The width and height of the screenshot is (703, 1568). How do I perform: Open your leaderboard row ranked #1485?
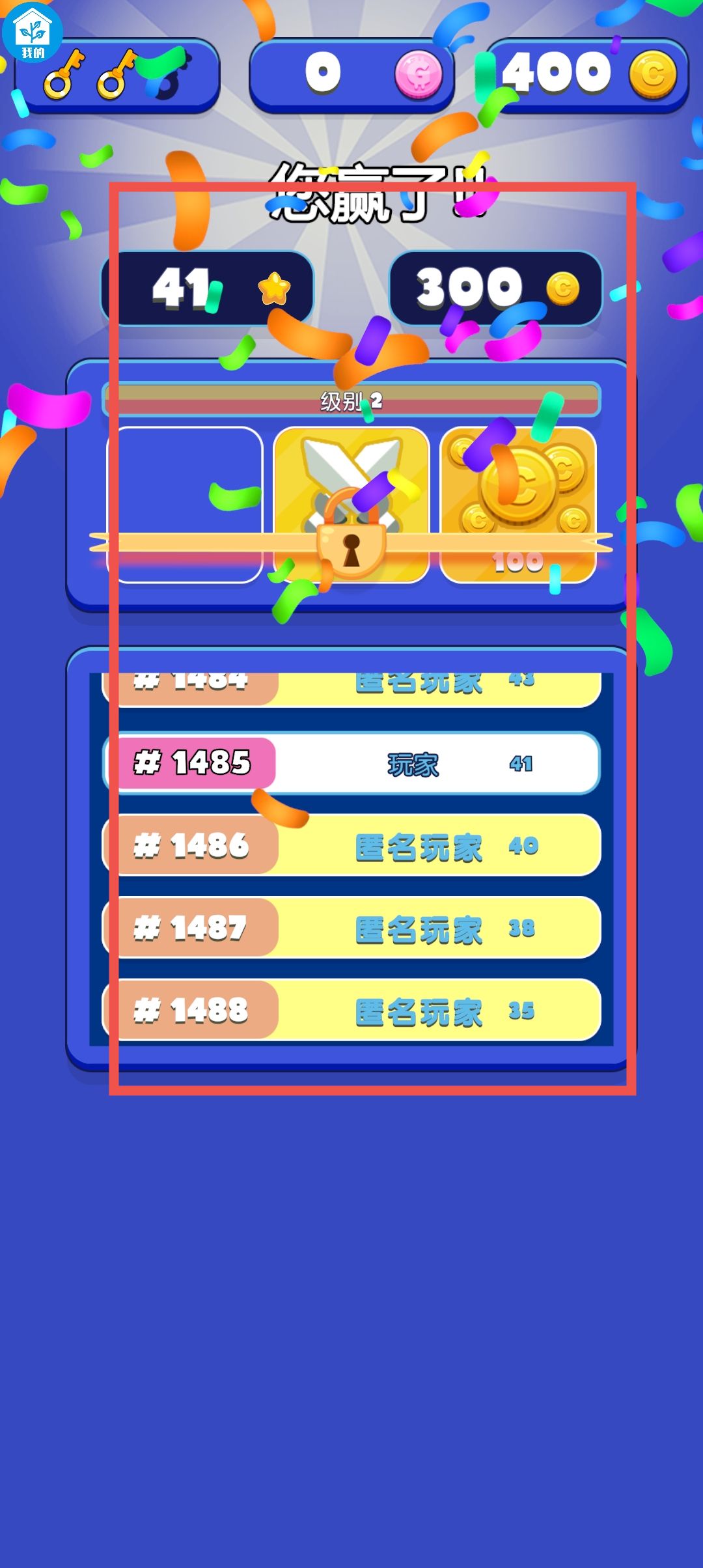click(x=351, y=763)
